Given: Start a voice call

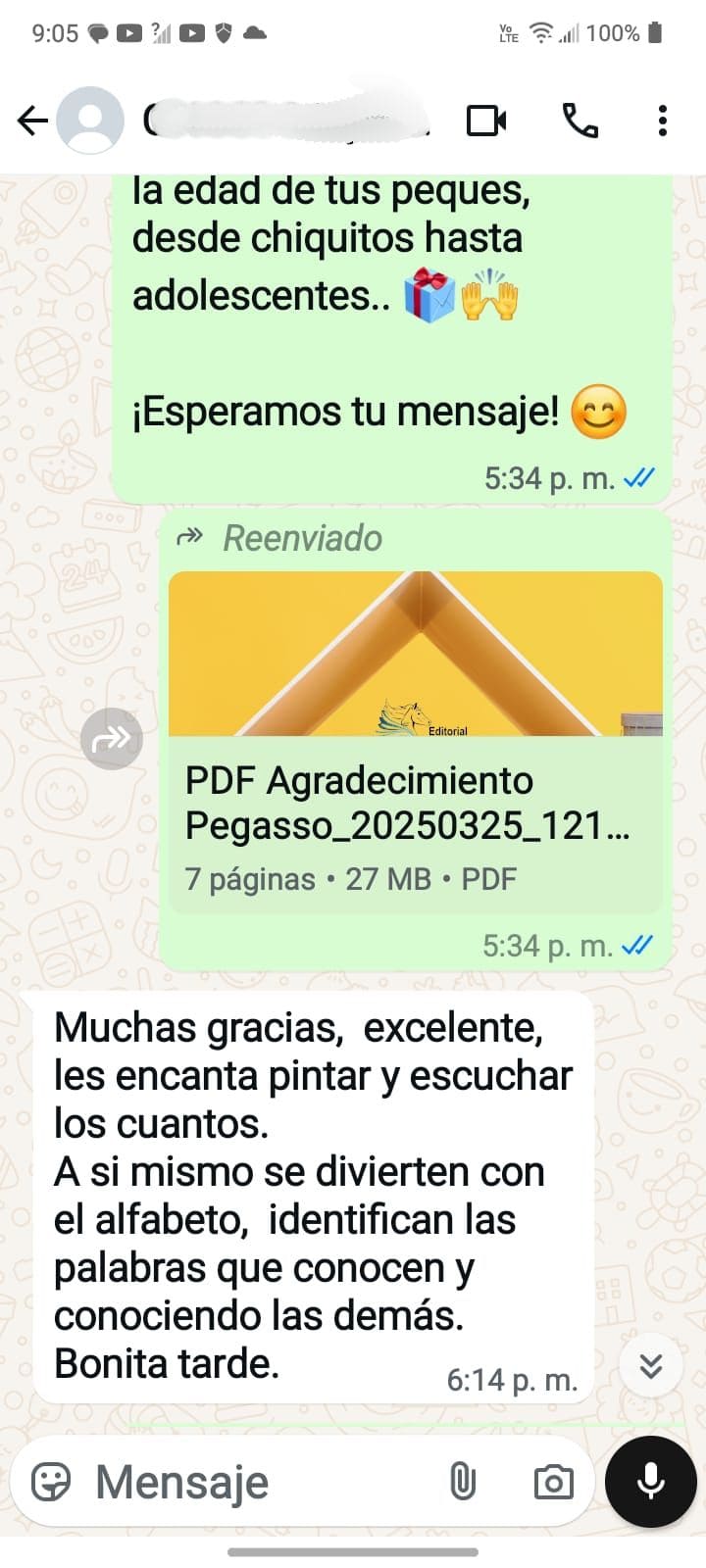Looking at the screenshot, I should (580, 121).
